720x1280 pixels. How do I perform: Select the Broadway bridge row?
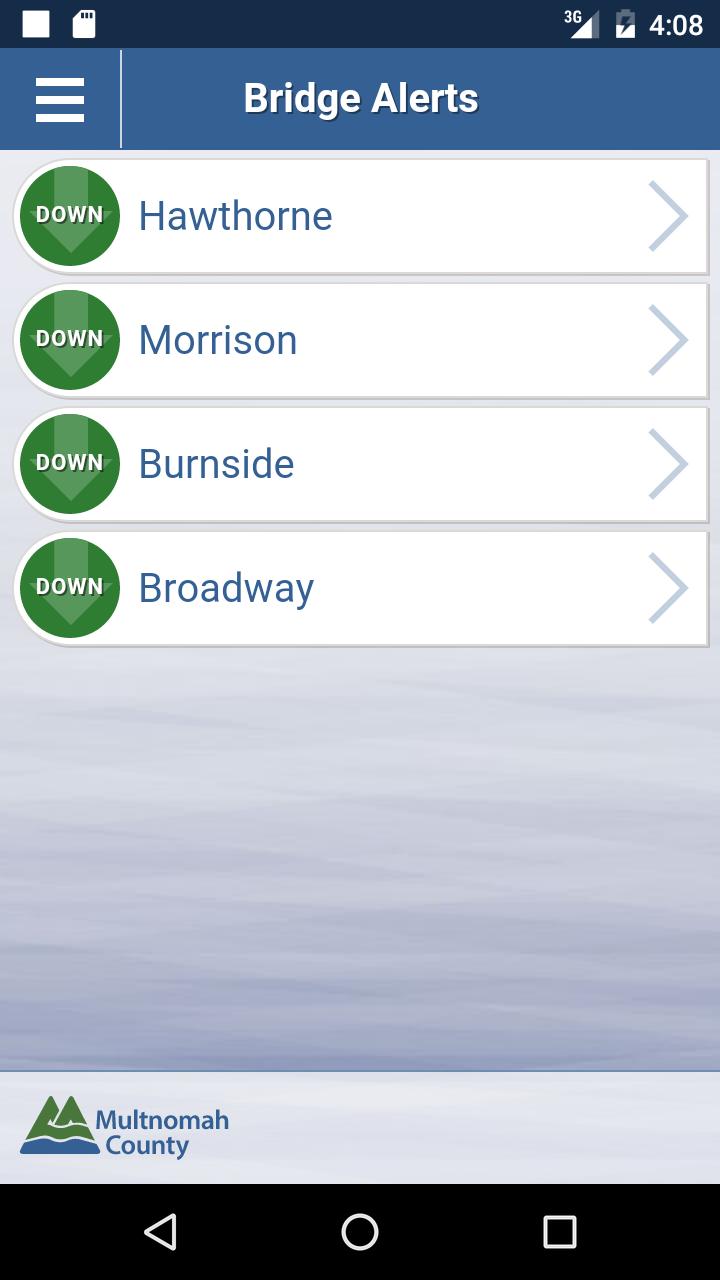coord(360,587)
